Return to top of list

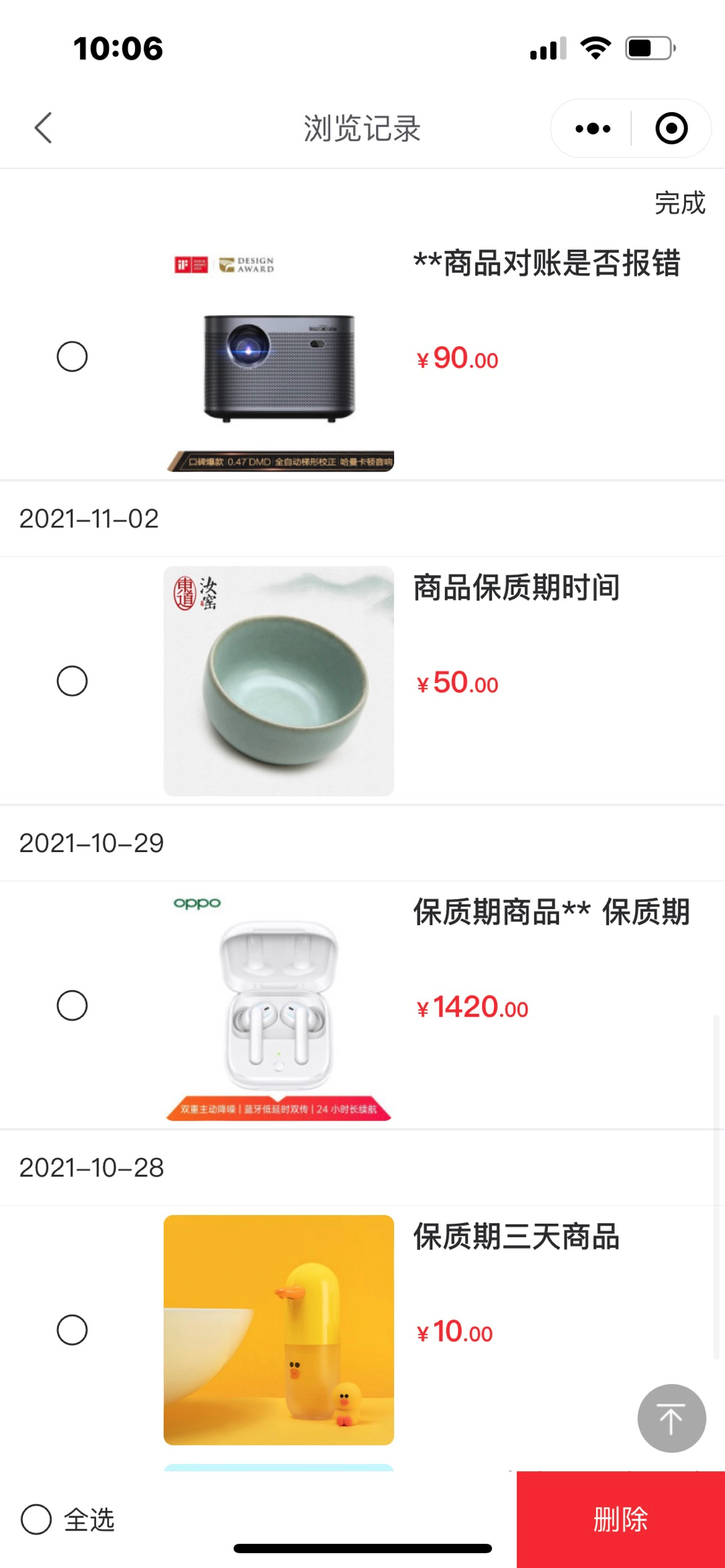click(x=671, y=1418)
